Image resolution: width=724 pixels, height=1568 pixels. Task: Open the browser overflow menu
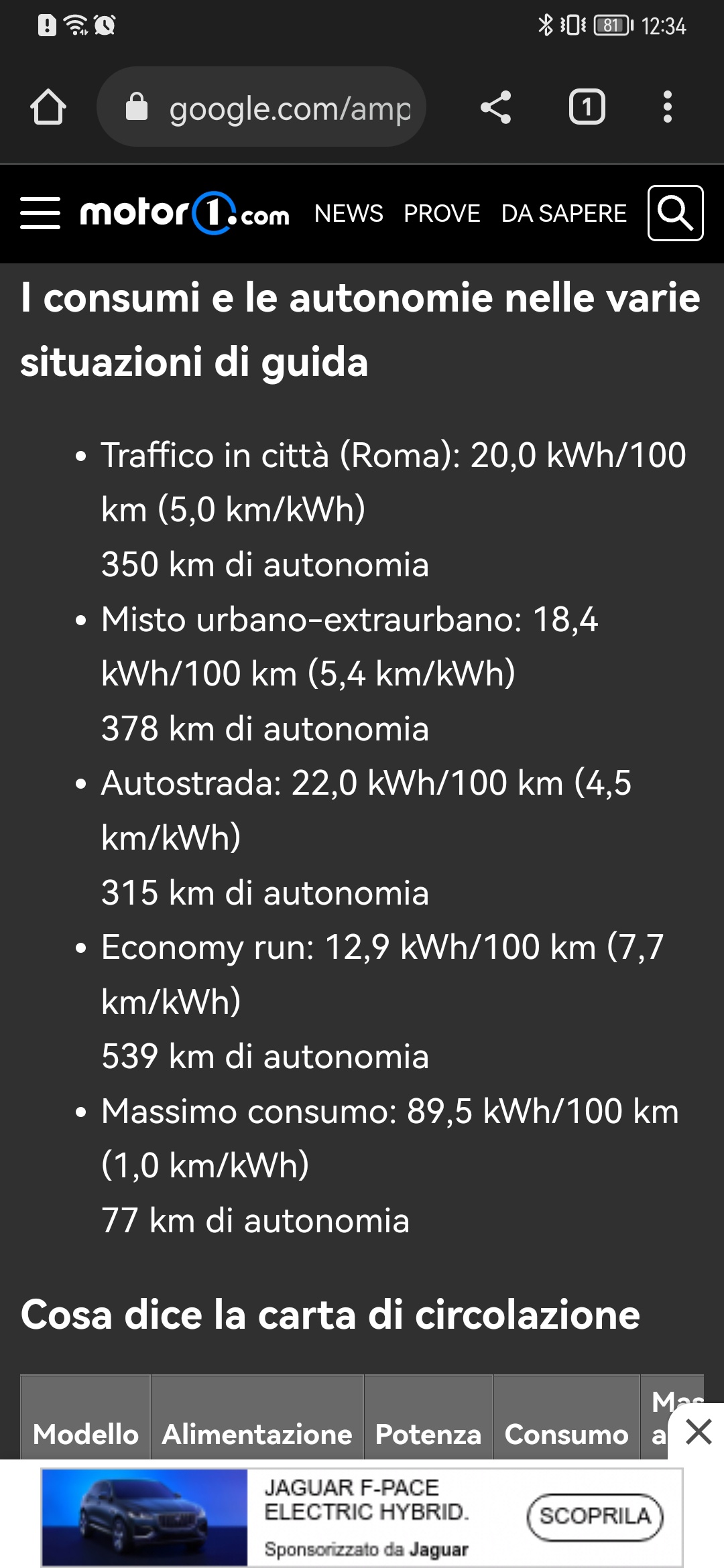tap(667, 107)
